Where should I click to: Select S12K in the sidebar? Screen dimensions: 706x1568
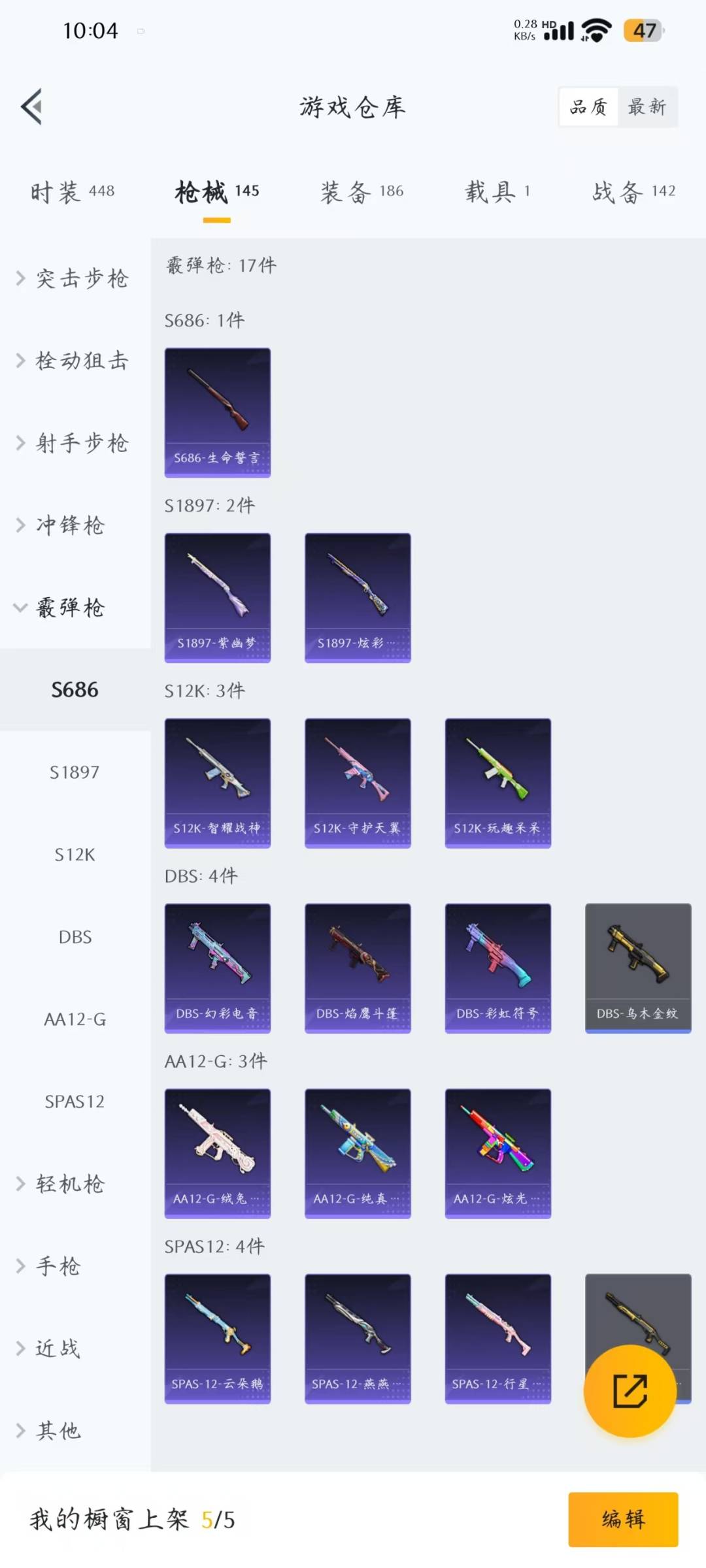[x=75, y=855]
